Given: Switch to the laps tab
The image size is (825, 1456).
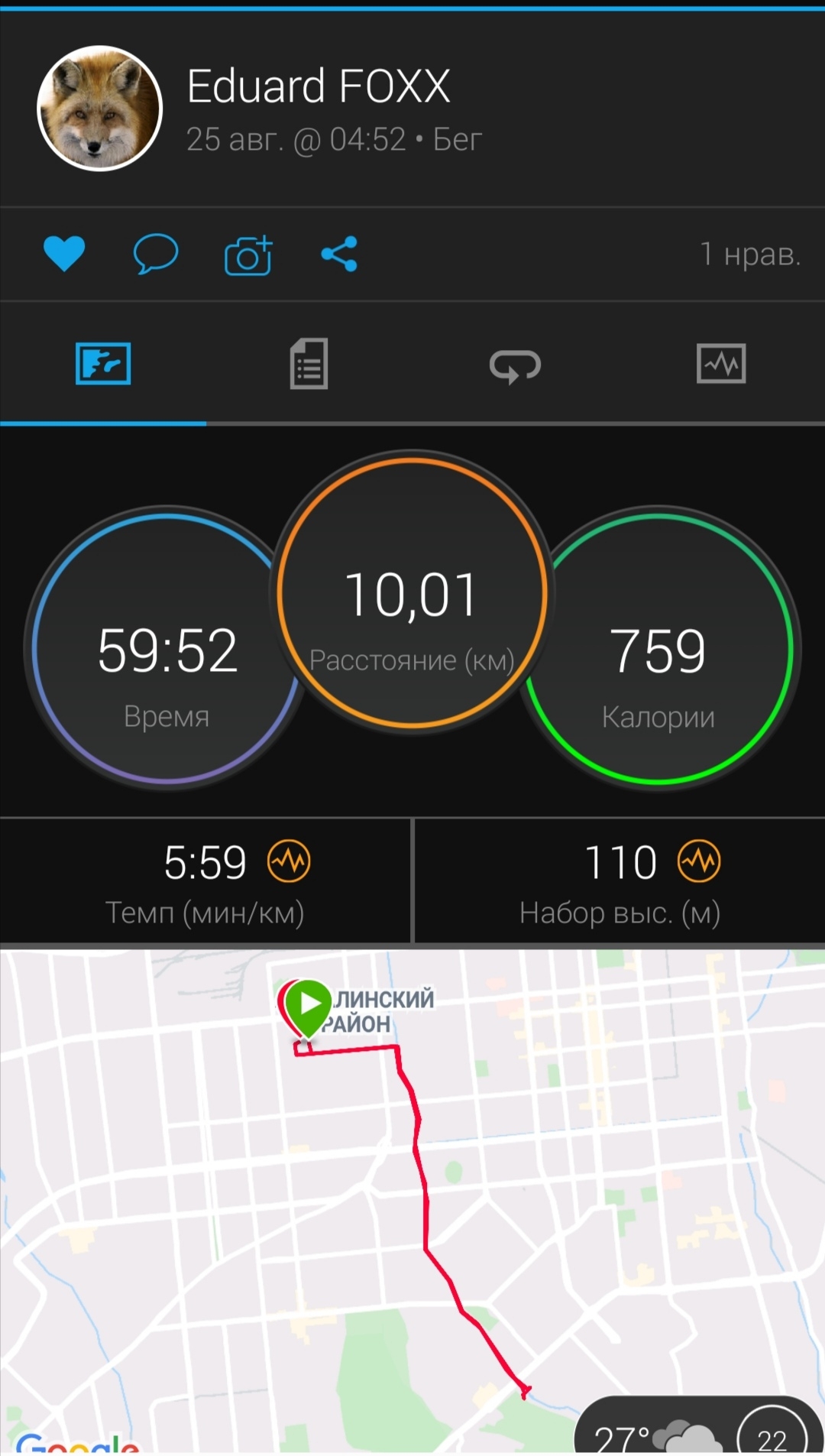Looking at the screenshot, I should click(515, 365).
